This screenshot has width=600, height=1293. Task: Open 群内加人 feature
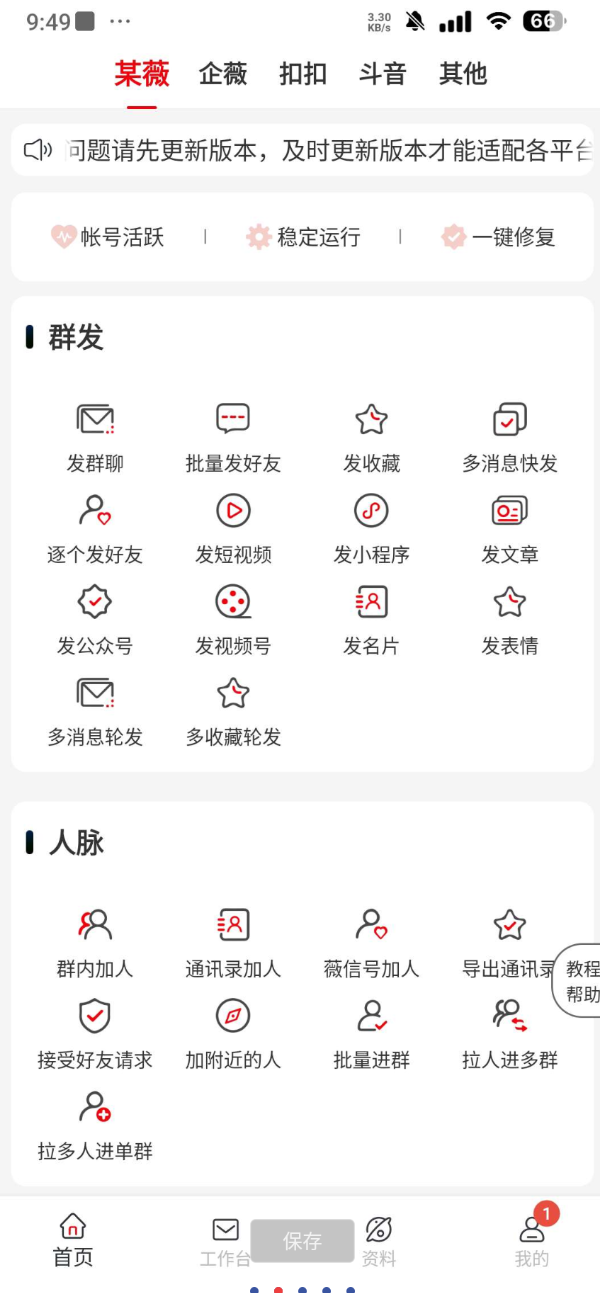pos(95,943)
